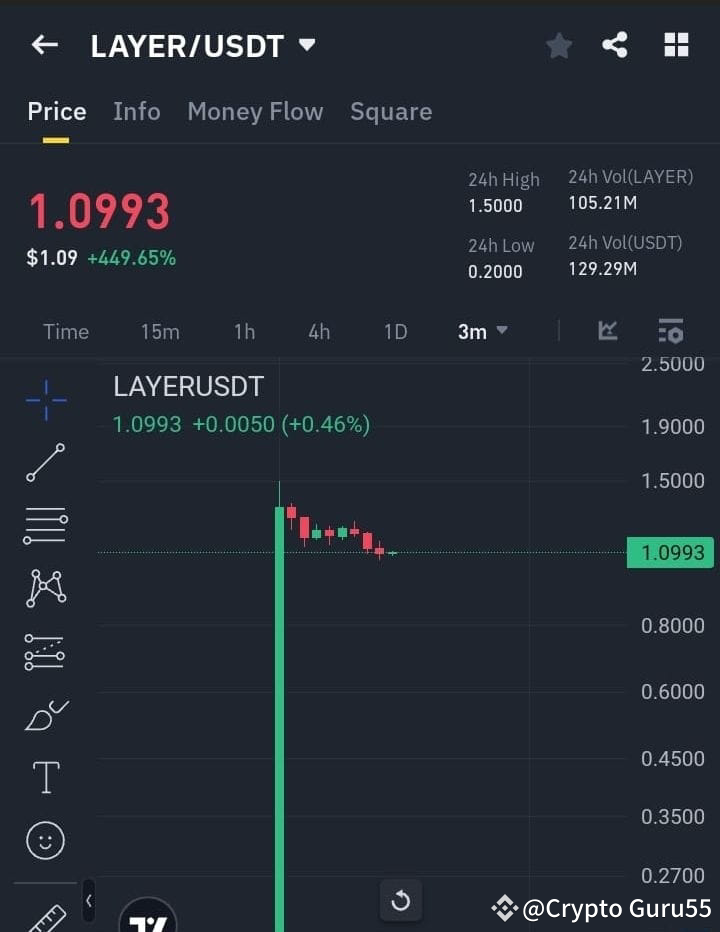Select the ruler measure tool
Screen dimensions: 720x932
tap(45, 915)
